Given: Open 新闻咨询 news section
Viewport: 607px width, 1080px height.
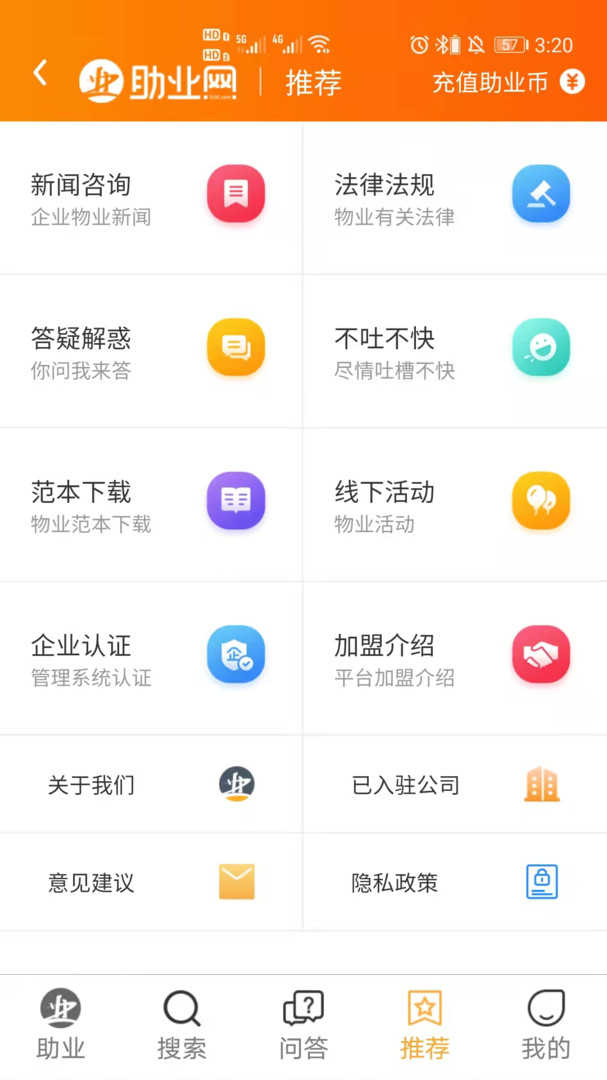Looking at the screenshot, I should 150,198.
